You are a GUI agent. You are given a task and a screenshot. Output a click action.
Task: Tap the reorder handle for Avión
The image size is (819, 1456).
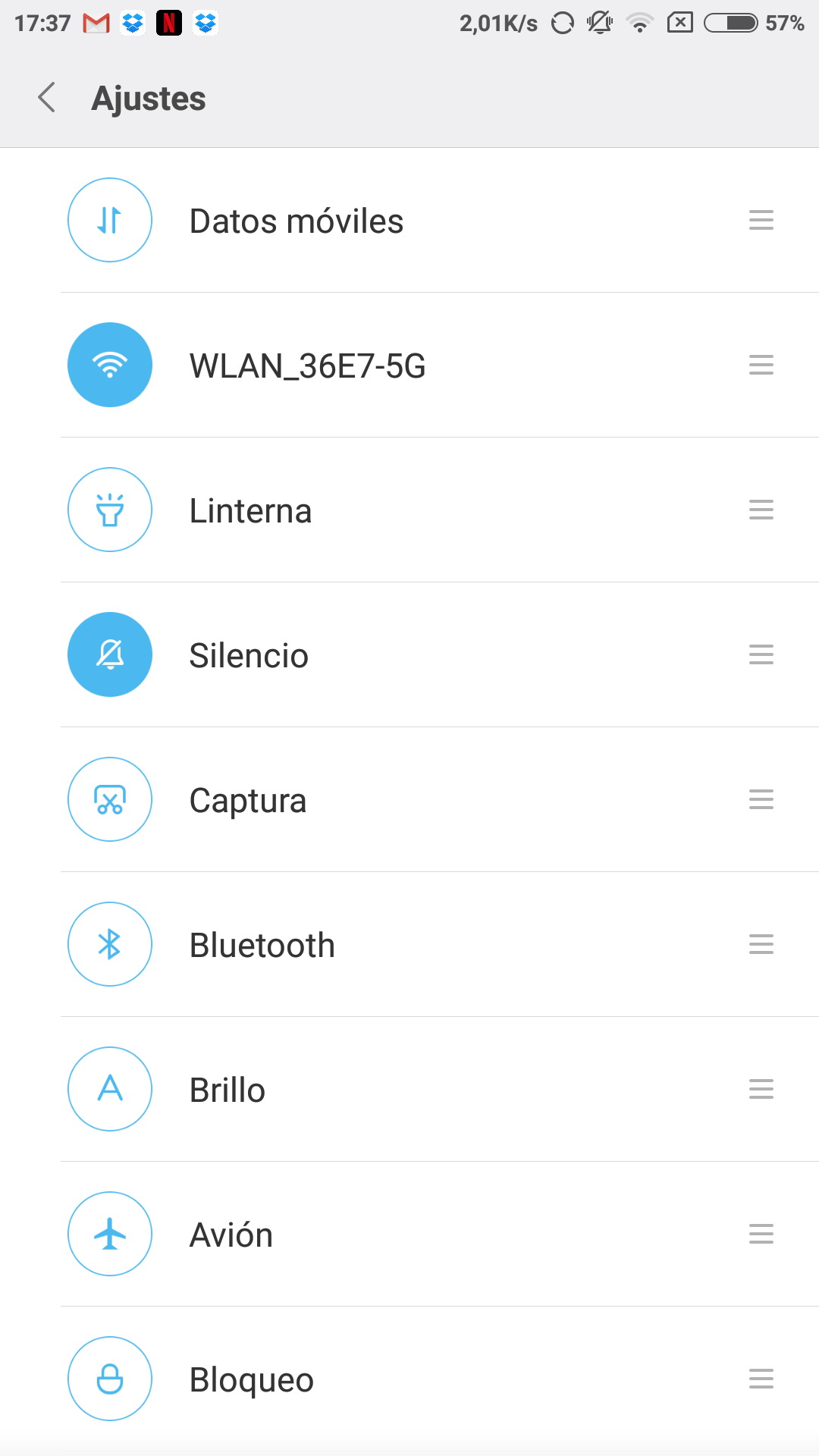click(761, 1234)
